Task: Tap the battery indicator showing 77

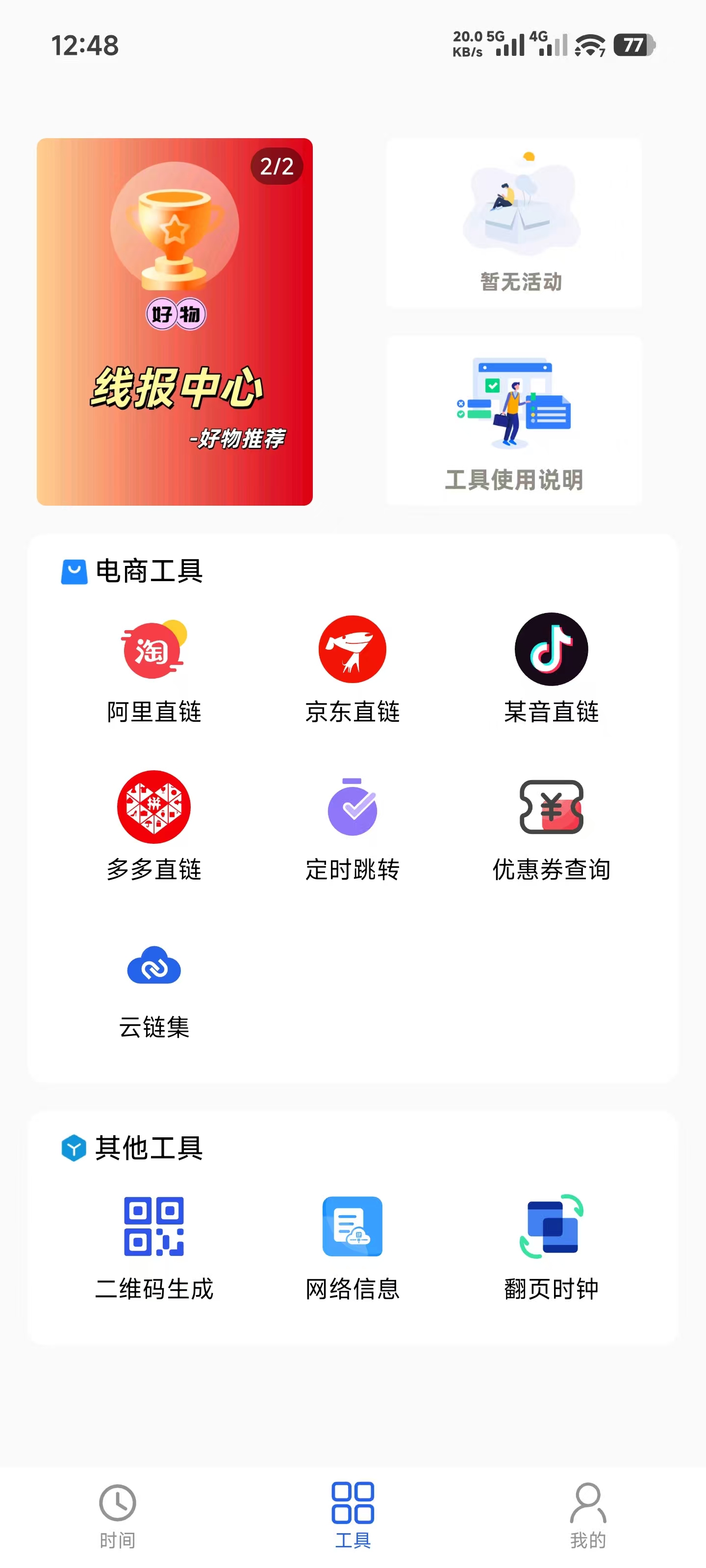Action: click(634, 45)
